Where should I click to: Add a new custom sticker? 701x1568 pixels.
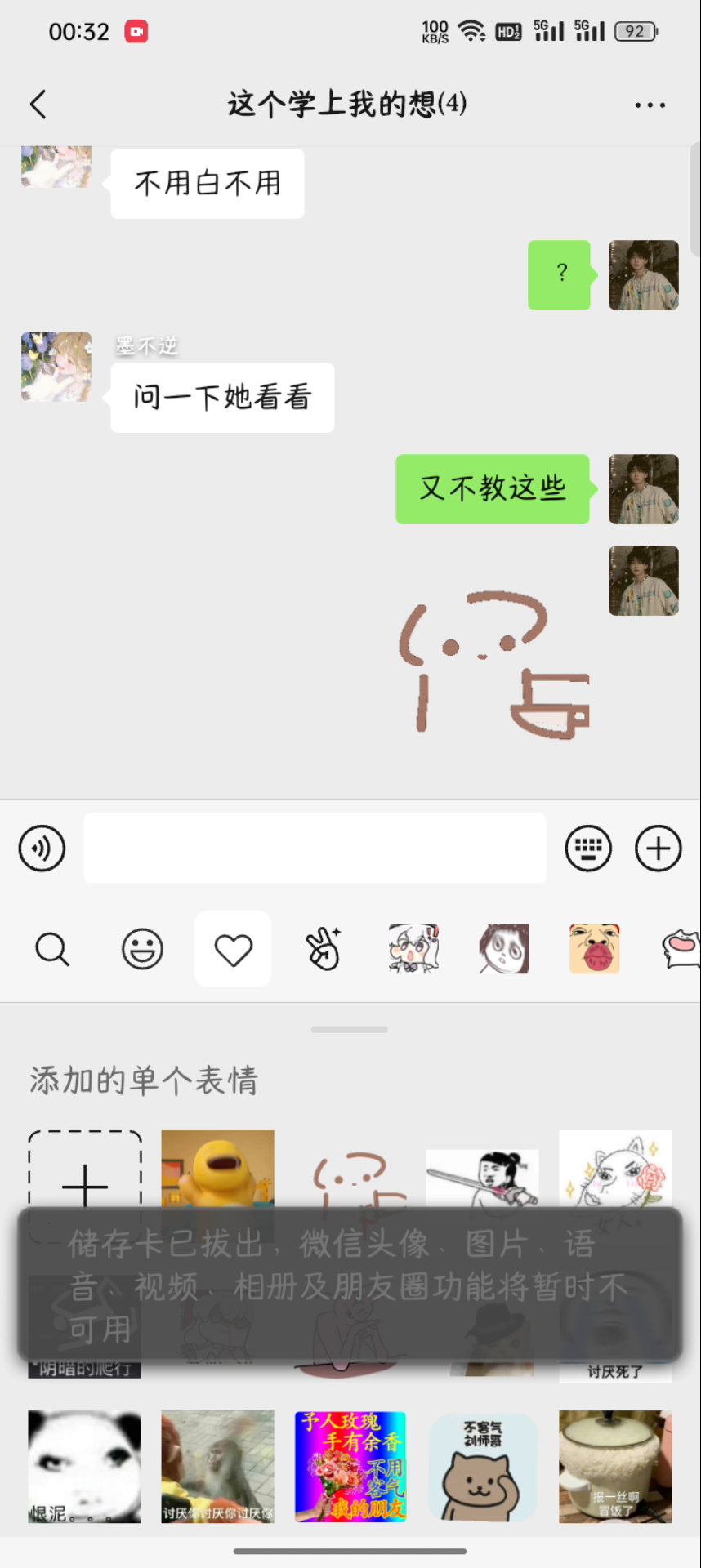(x=85, y=1176)
